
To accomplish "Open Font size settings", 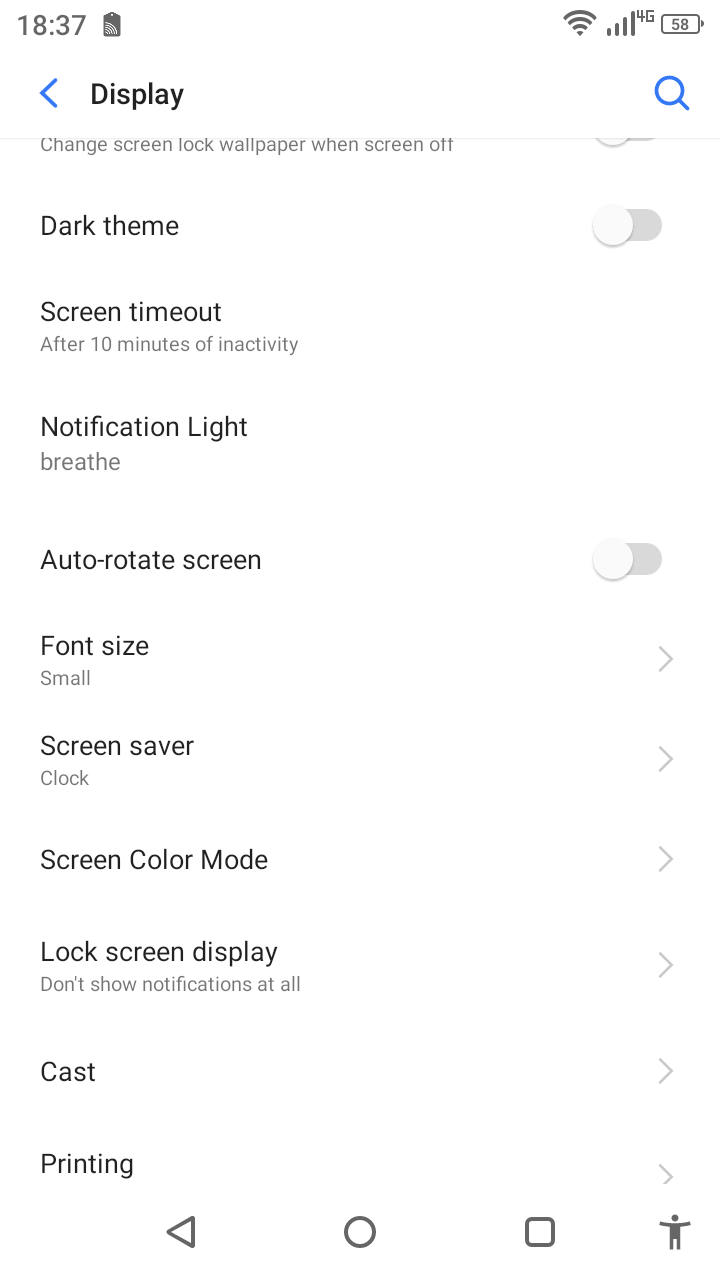I will tap(360, 660).
